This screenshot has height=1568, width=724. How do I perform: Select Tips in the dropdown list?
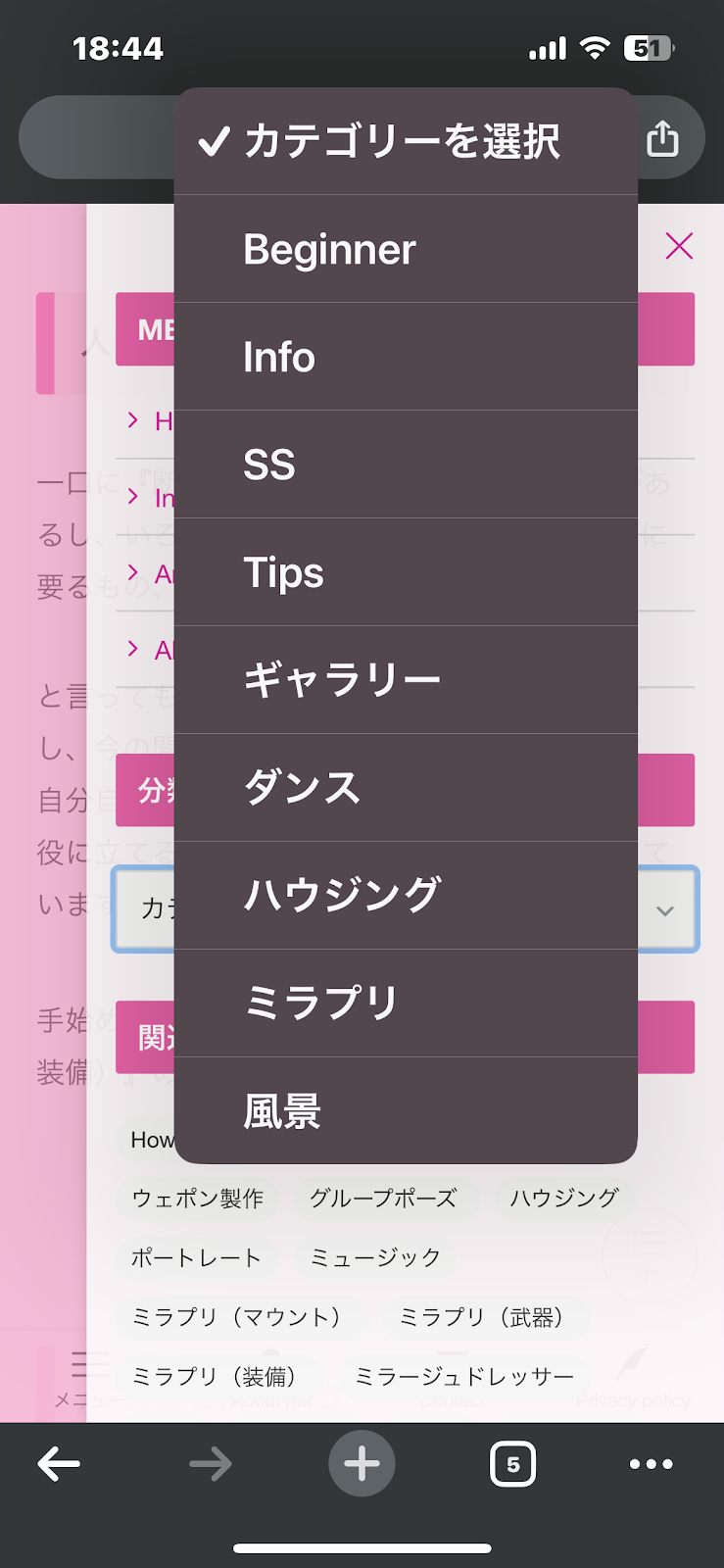pyautogui.click(x=406, y=572)
